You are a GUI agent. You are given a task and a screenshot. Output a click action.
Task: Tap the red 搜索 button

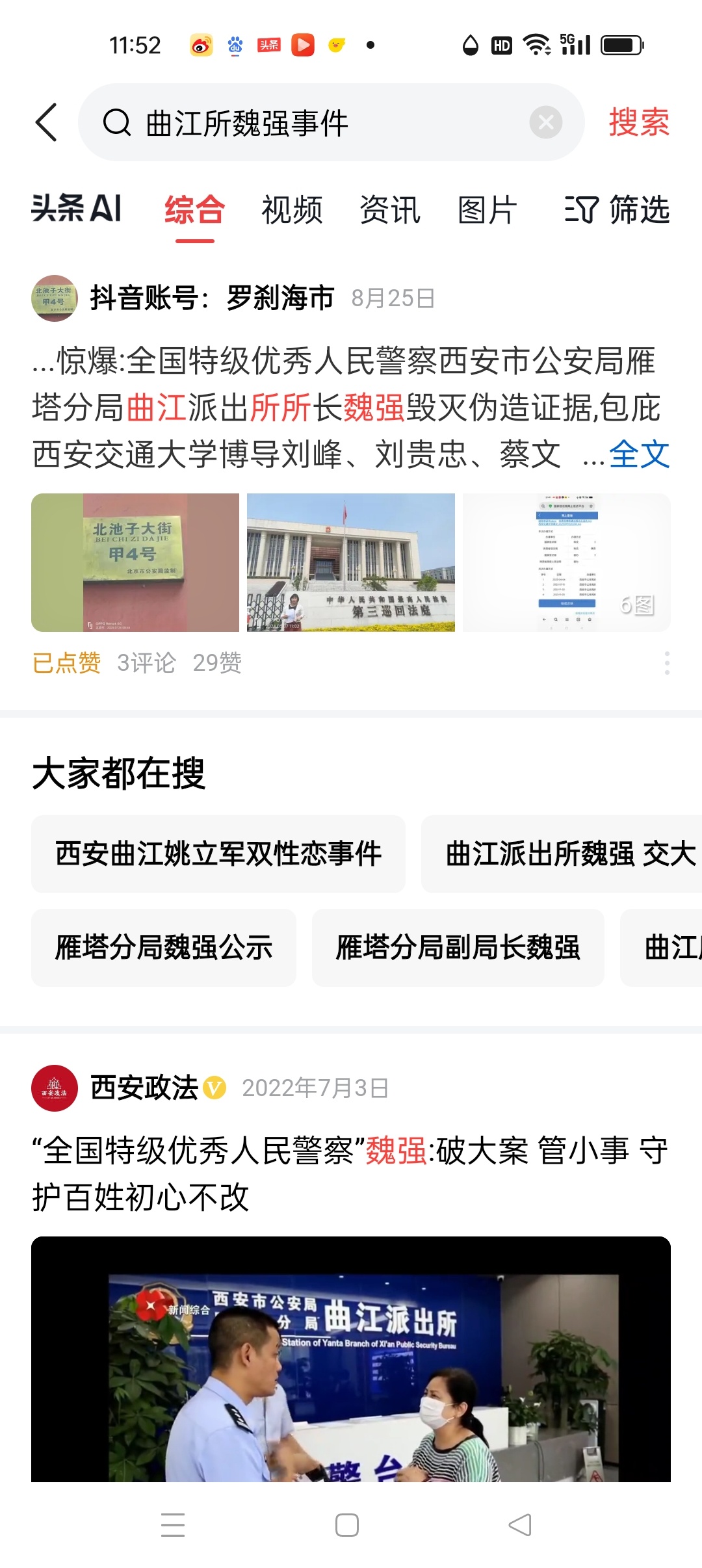click(638, 122)
